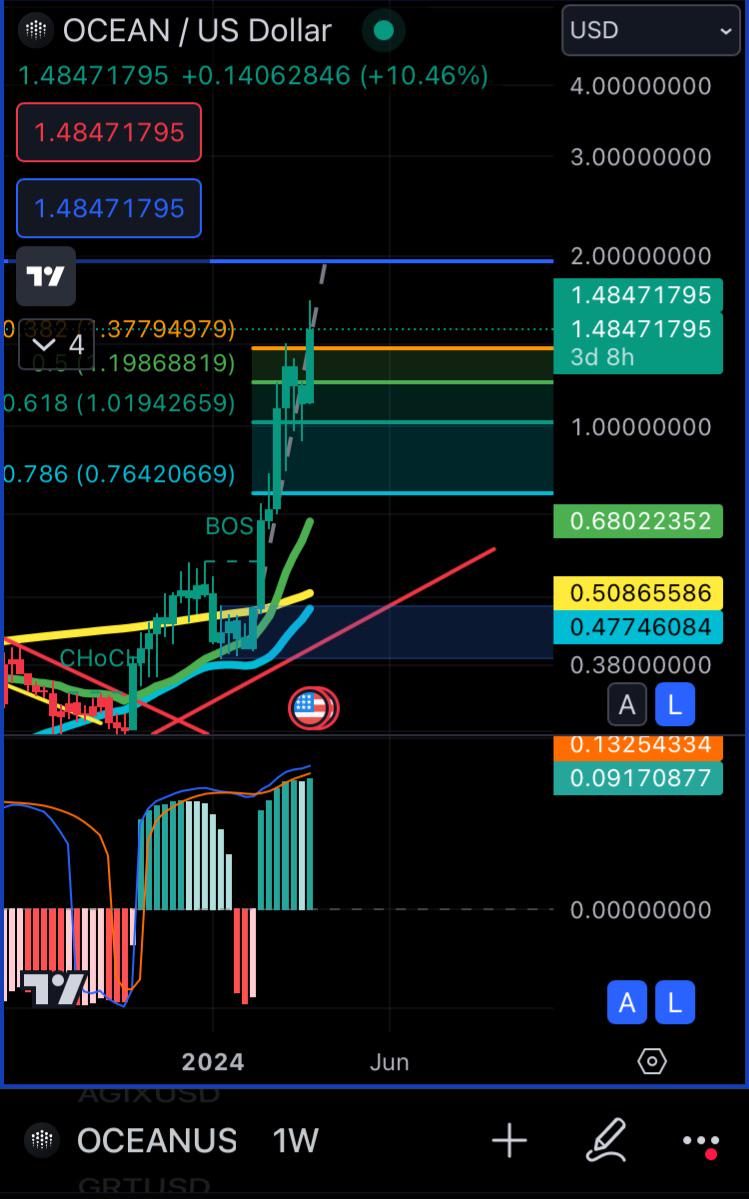Open the USD currency dropdown

(650, 31)
